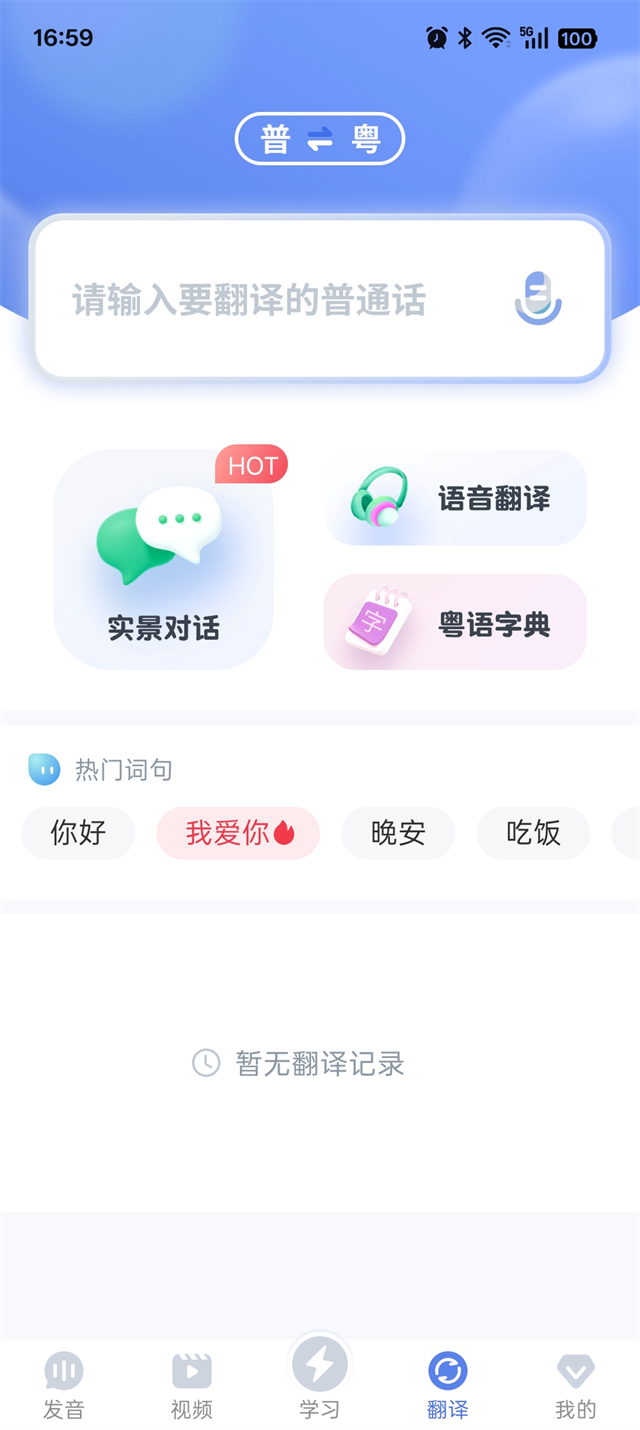Choose the 晚安 phrase chip
640x1430 pixels.
coord(398,833)
